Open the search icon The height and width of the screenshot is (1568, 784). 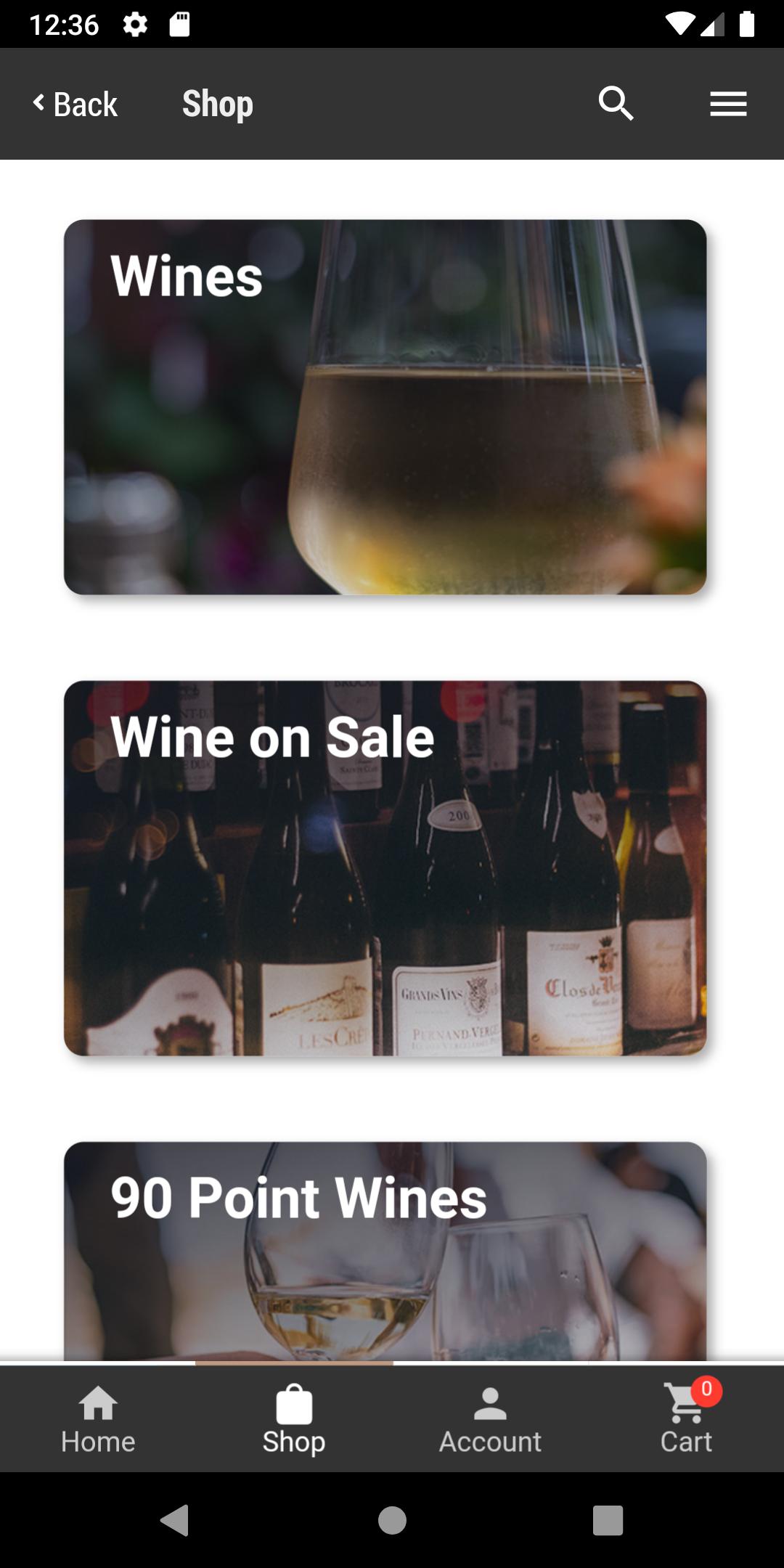tap(616, 104)
